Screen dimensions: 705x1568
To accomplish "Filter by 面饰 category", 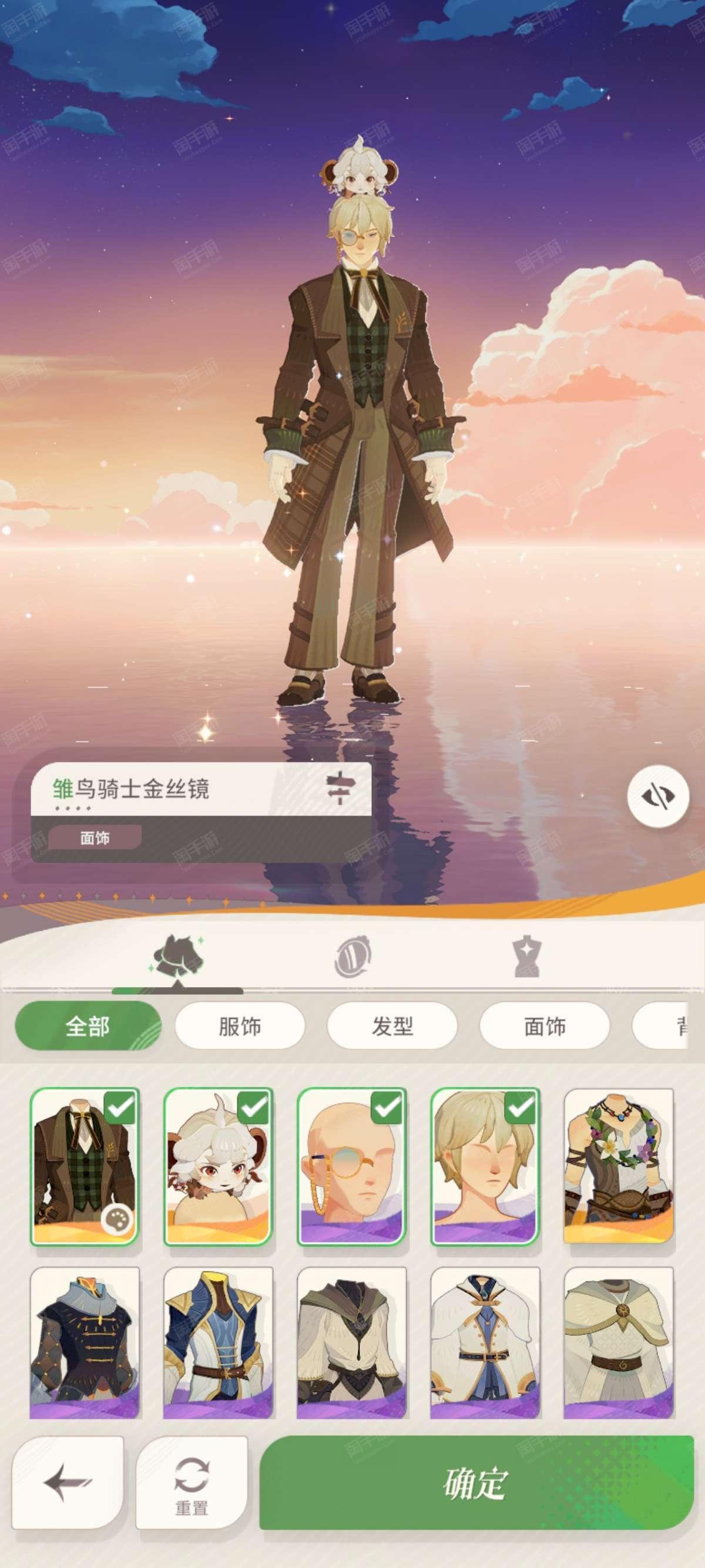I will click(544, 1027).
